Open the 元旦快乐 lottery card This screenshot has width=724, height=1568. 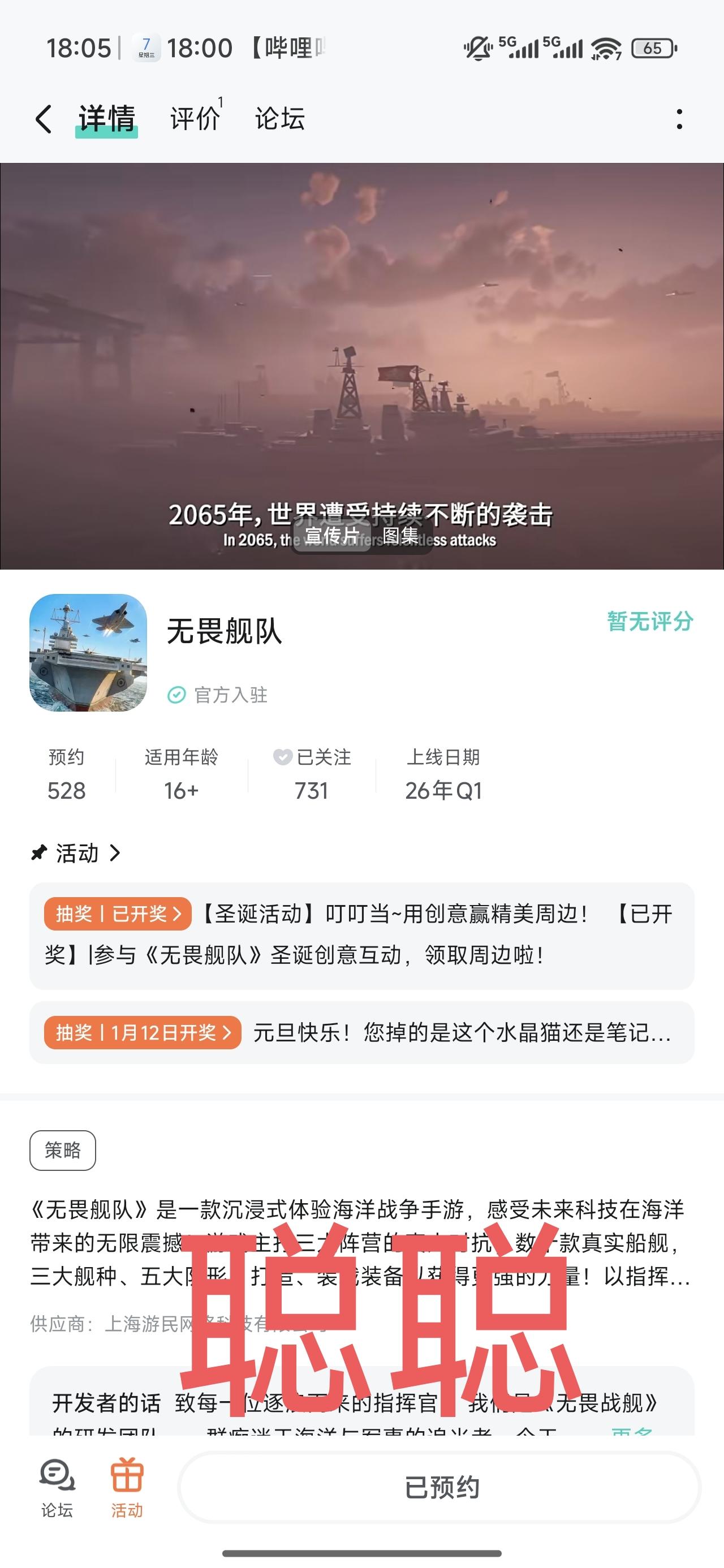(361, 1032)
